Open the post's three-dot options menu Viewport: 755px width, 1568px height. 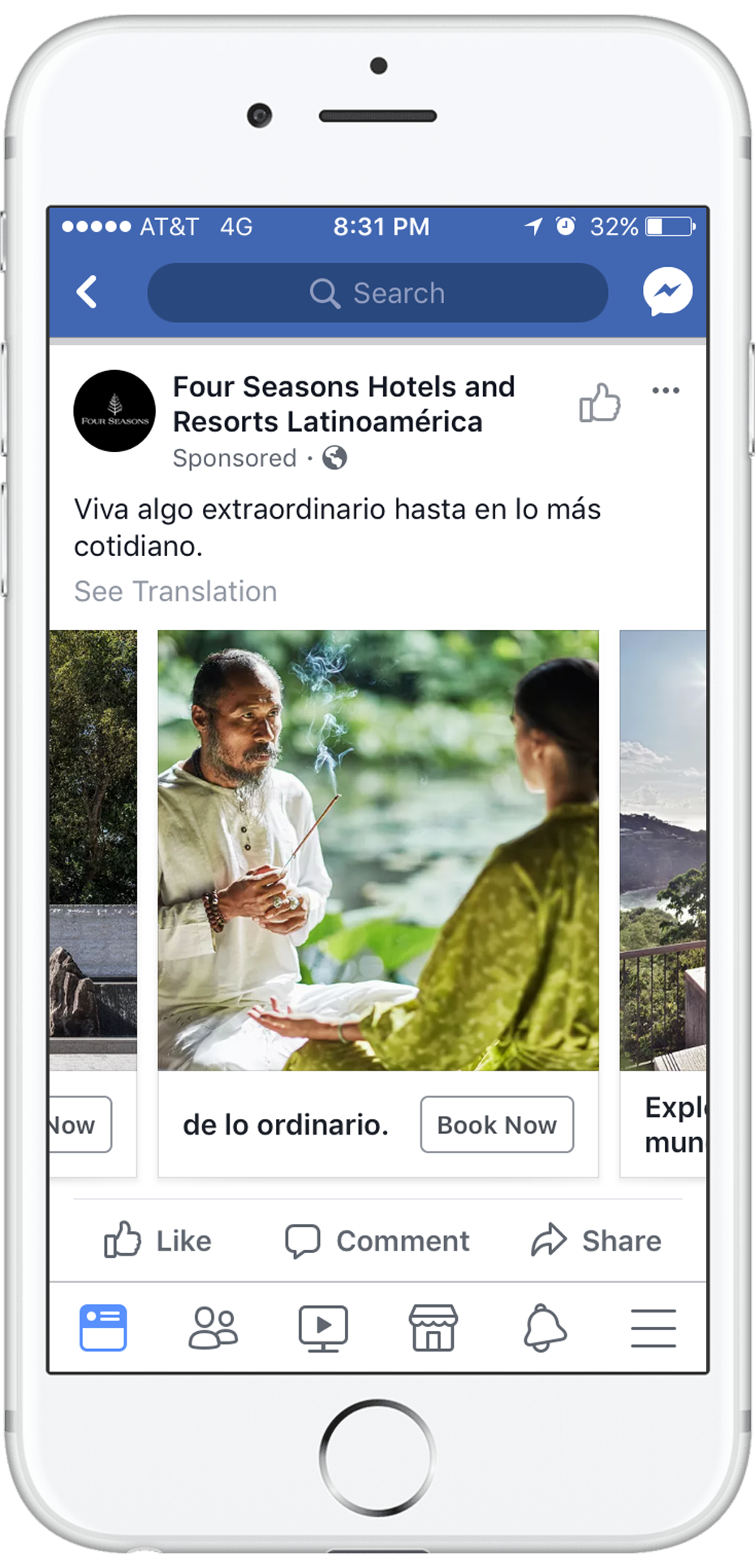pyautogui.click(x=666, y=390)
